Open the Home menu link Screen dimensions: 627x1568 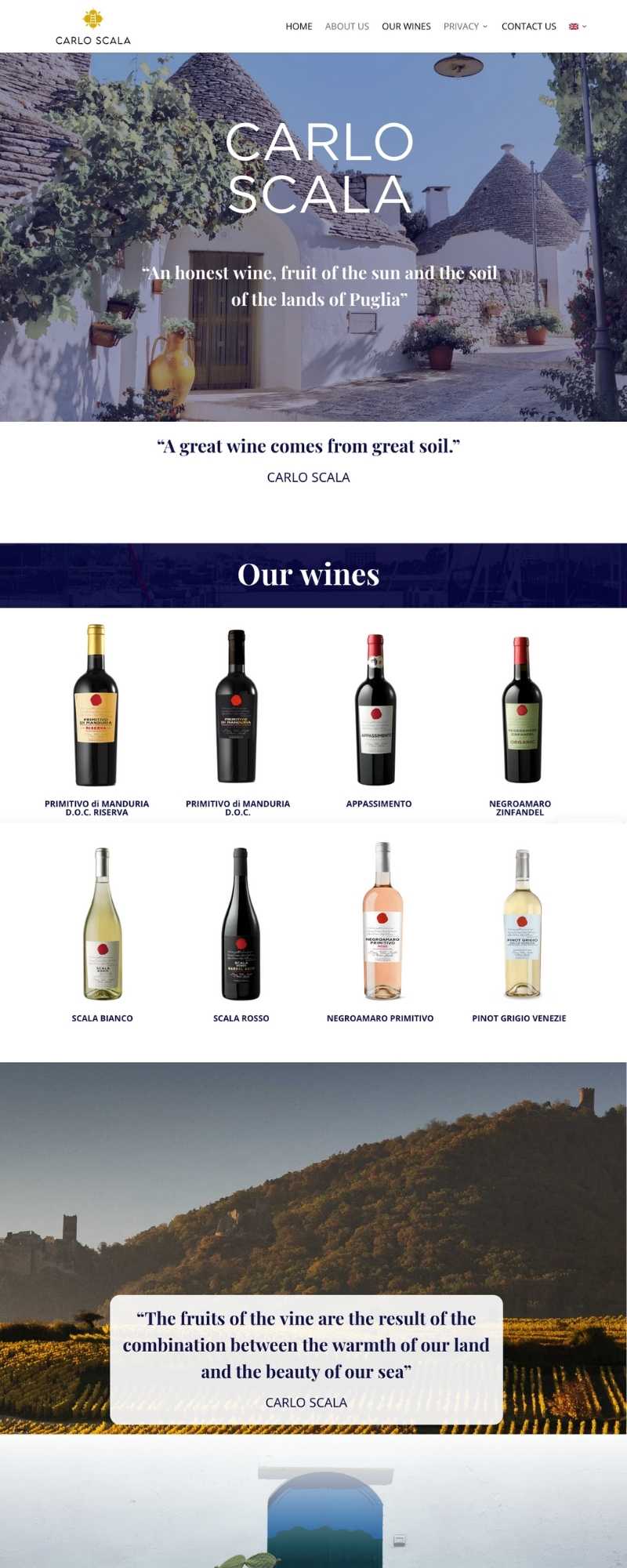(299, 27)
